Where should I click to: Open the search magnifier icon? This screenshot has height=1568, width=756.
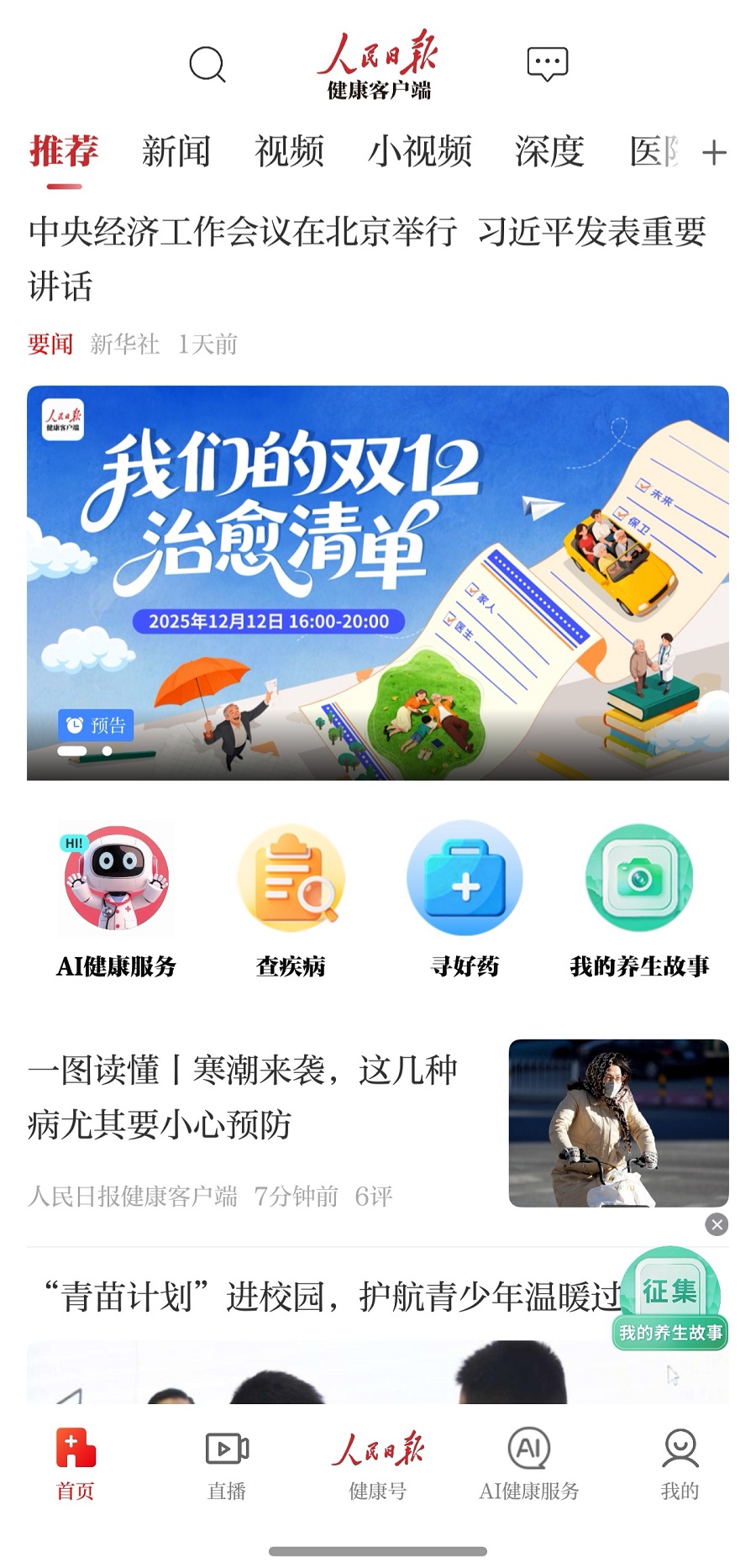point(207,64)
